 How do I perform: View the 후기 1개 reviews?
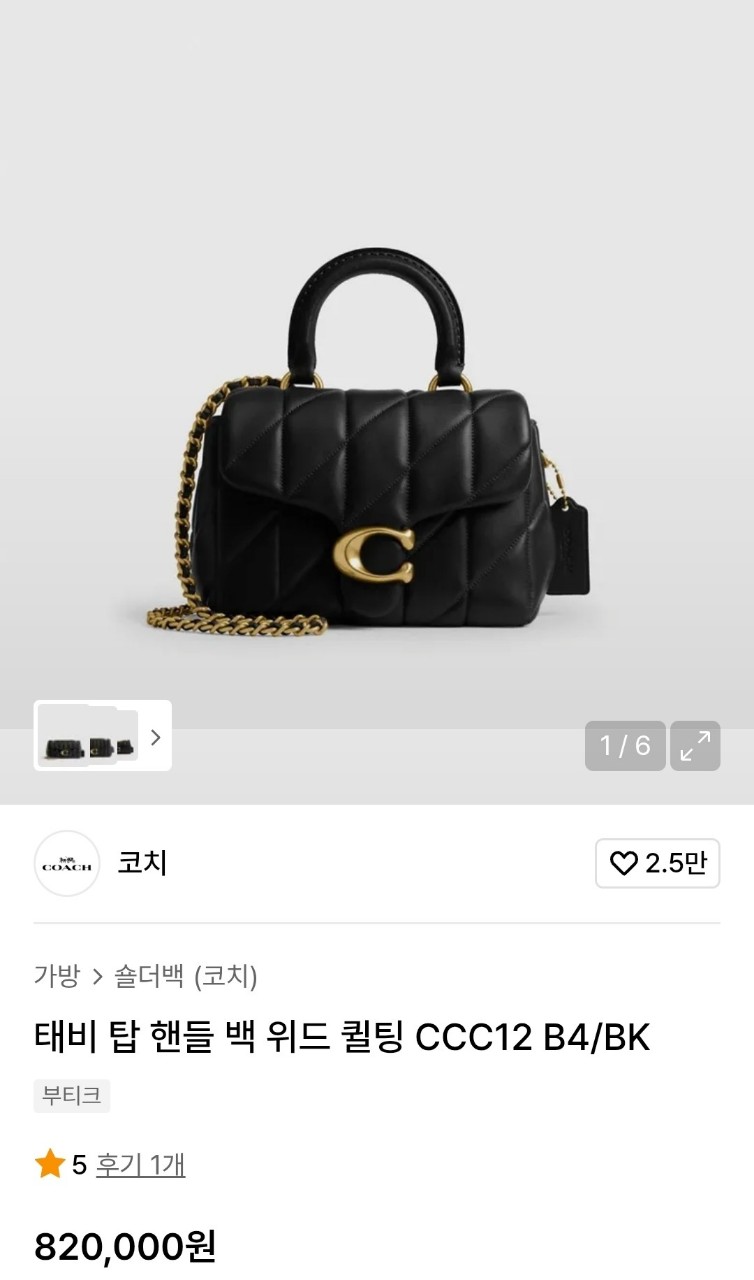(x=140, y=1165)
